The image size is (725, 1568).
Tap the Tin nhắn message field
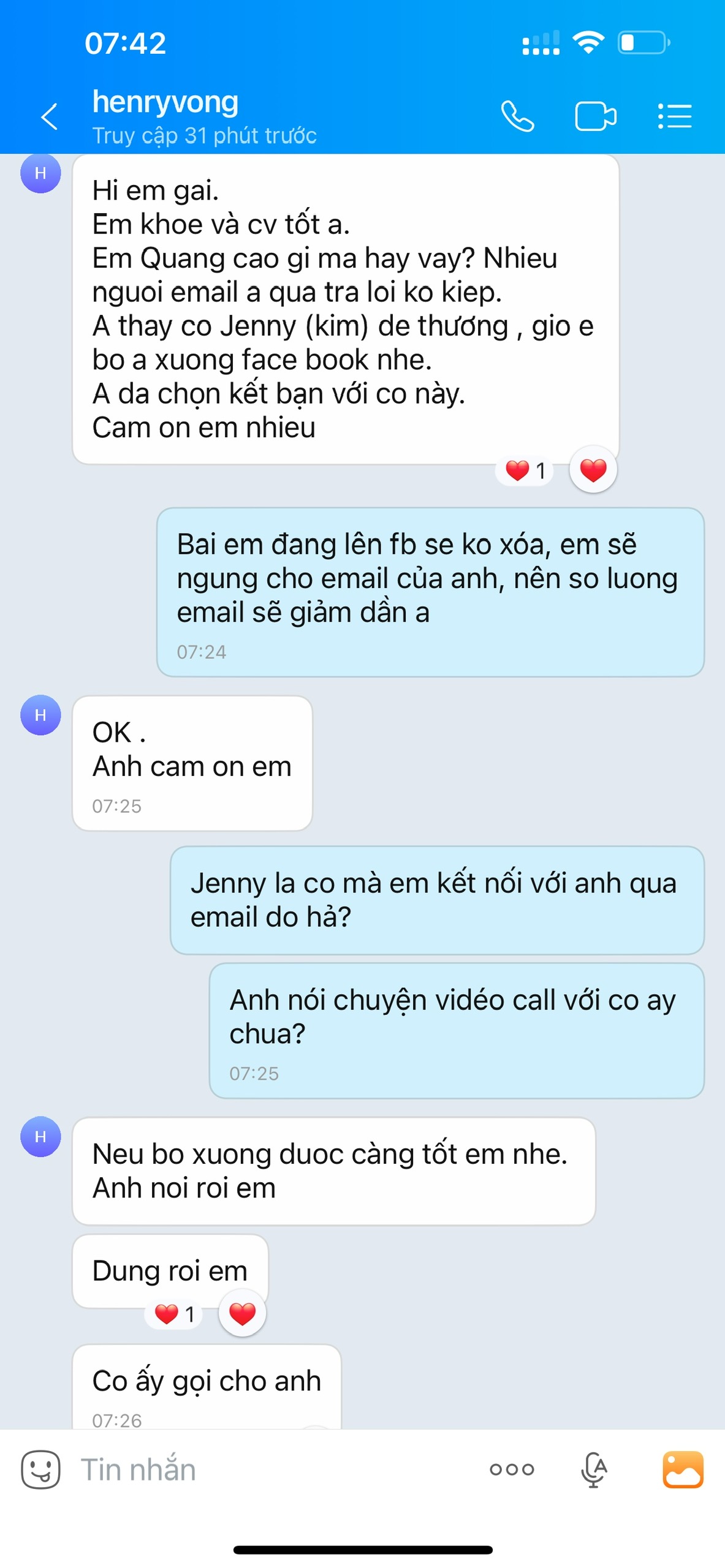coord(276,1469)
